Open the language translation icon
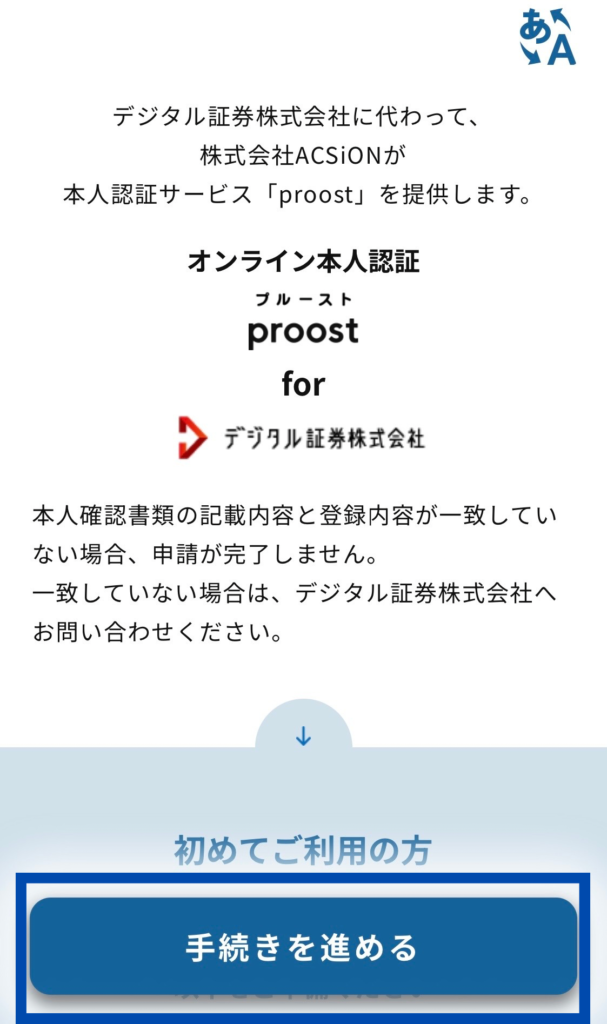The height and width of the screenshot is (1024, 607). 547,37
